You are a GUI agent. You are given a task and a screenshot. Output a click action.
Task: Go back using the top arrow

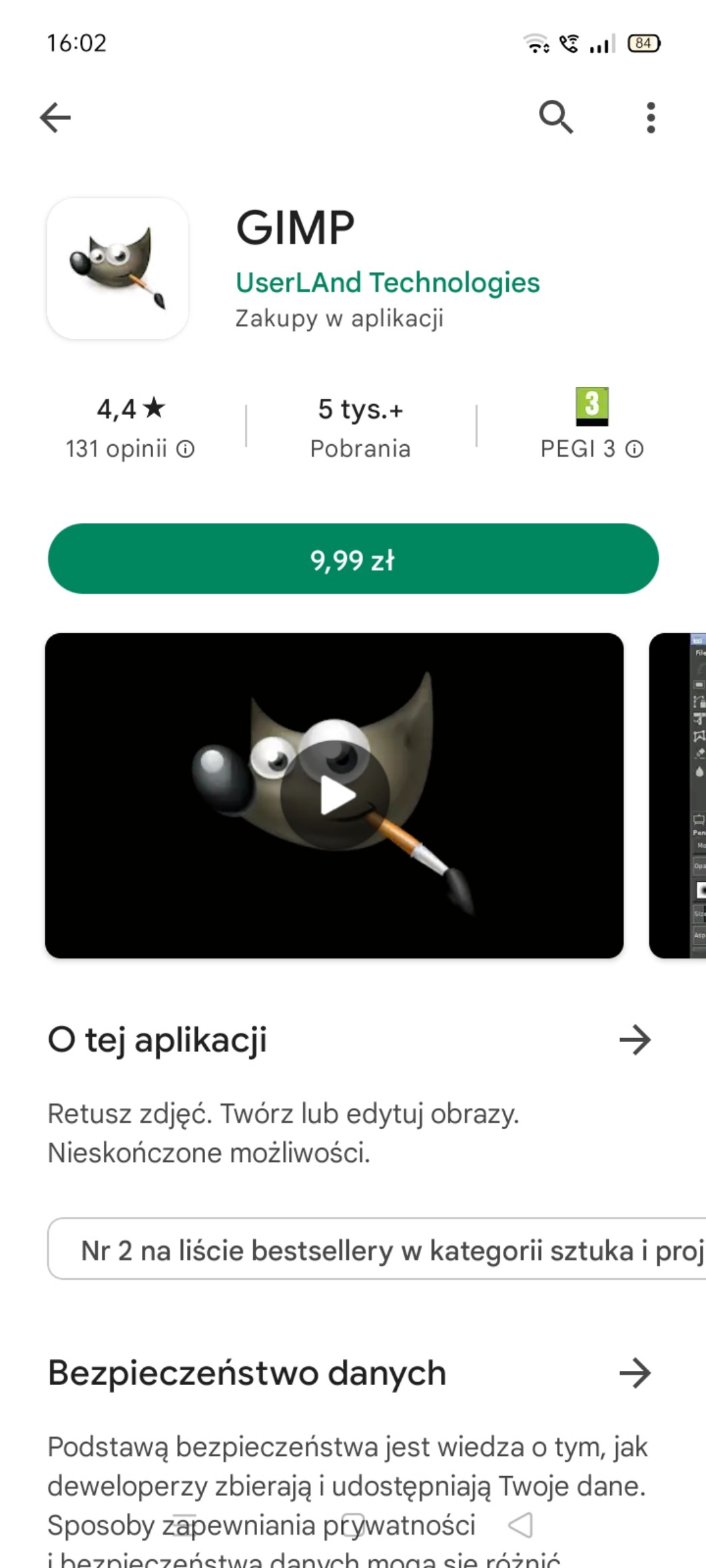[x=55, y=118]
